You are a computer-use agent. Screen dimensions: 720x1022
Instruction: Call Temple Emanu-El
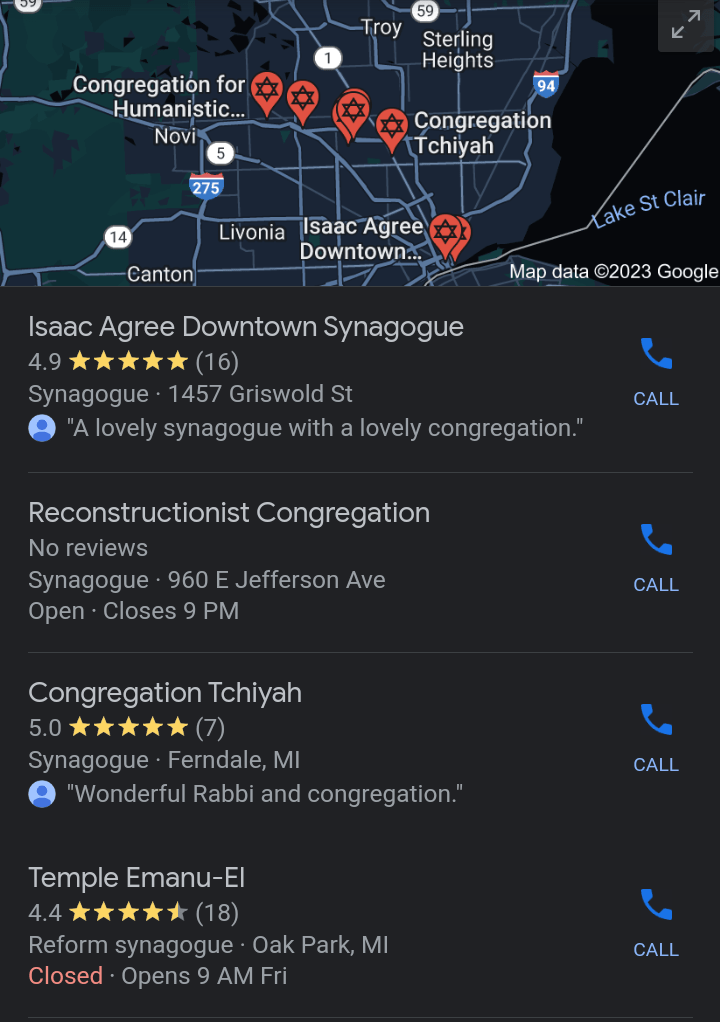656,922
